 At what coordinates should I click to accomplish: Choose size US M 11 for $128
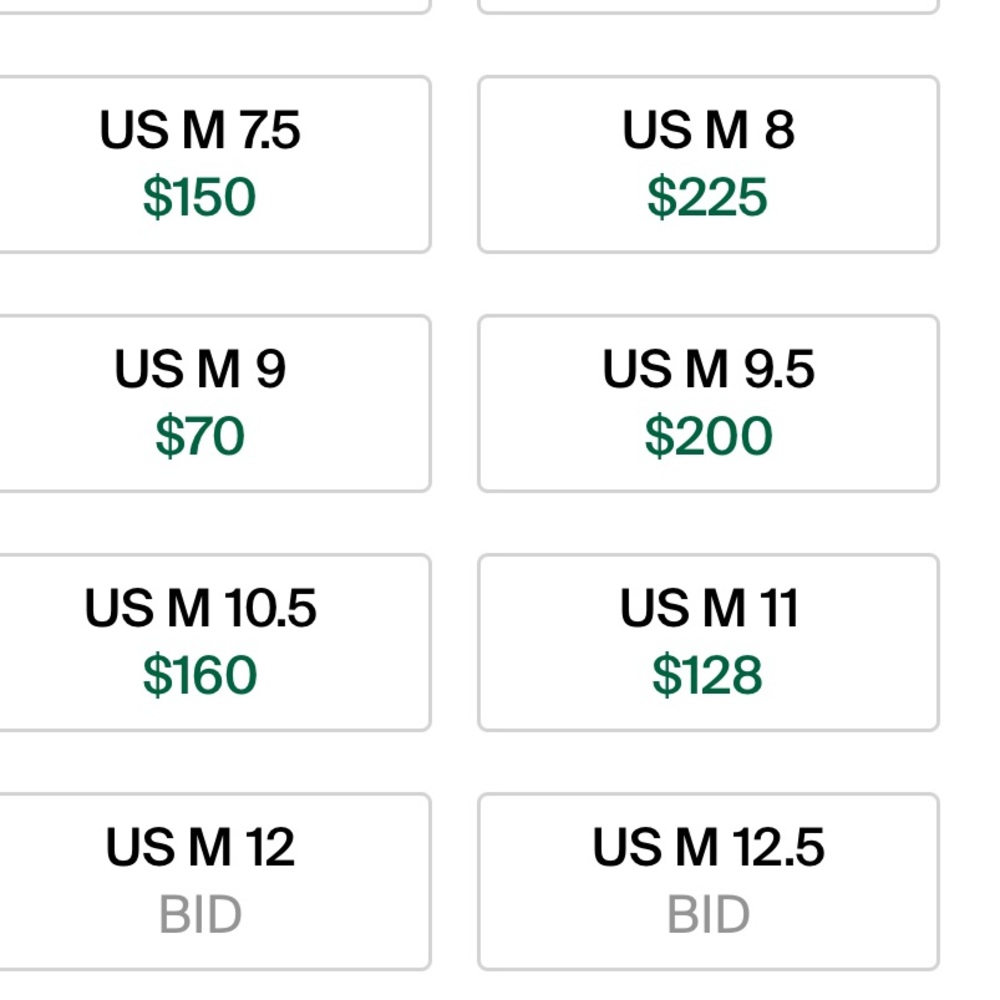[x=708, y=643]
